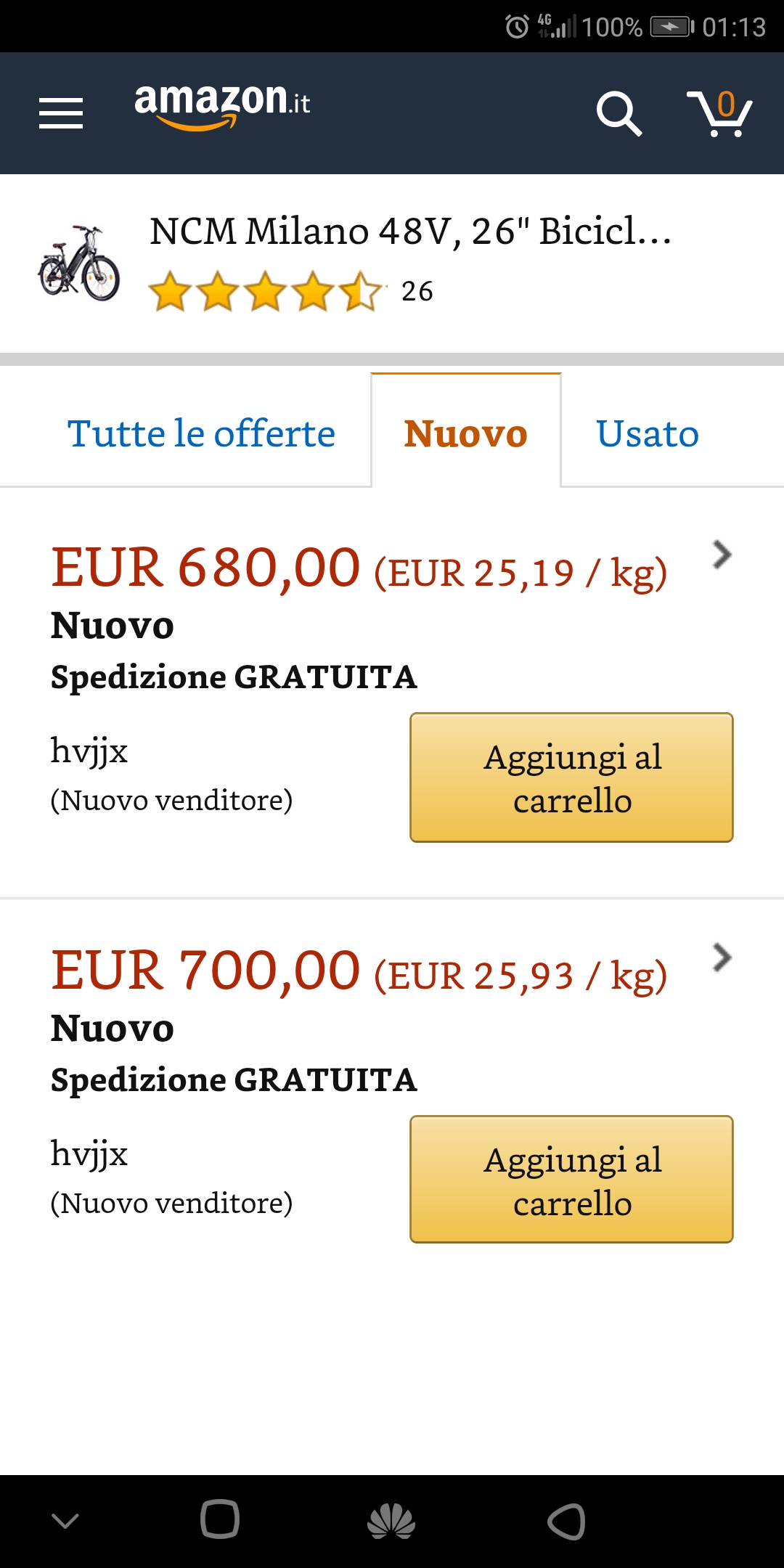The width and height of the screenshot is (784, 1568).
Task: Open the hamburger menu
Action: (61, 113)
